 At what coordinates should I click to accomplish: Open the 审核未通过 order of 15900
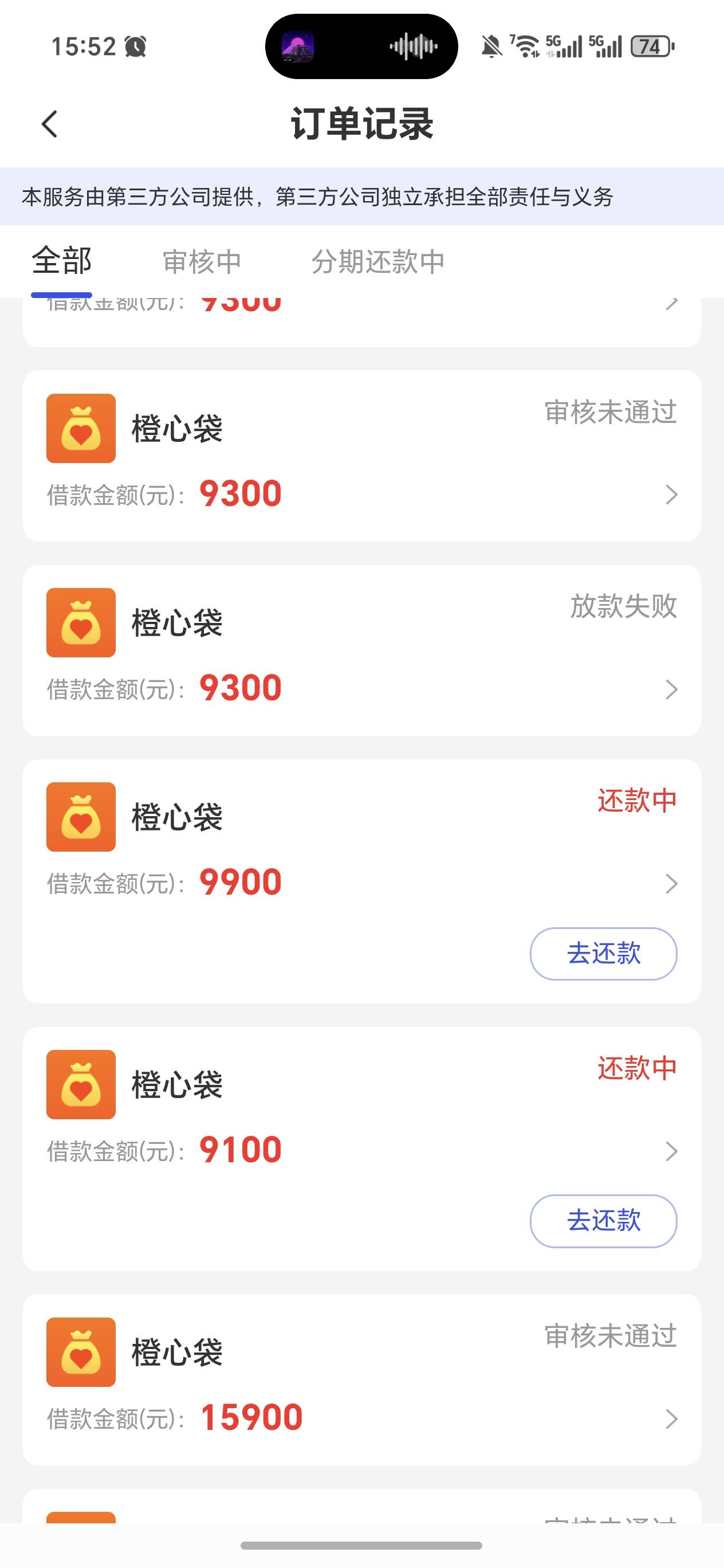click(361, 1379)
